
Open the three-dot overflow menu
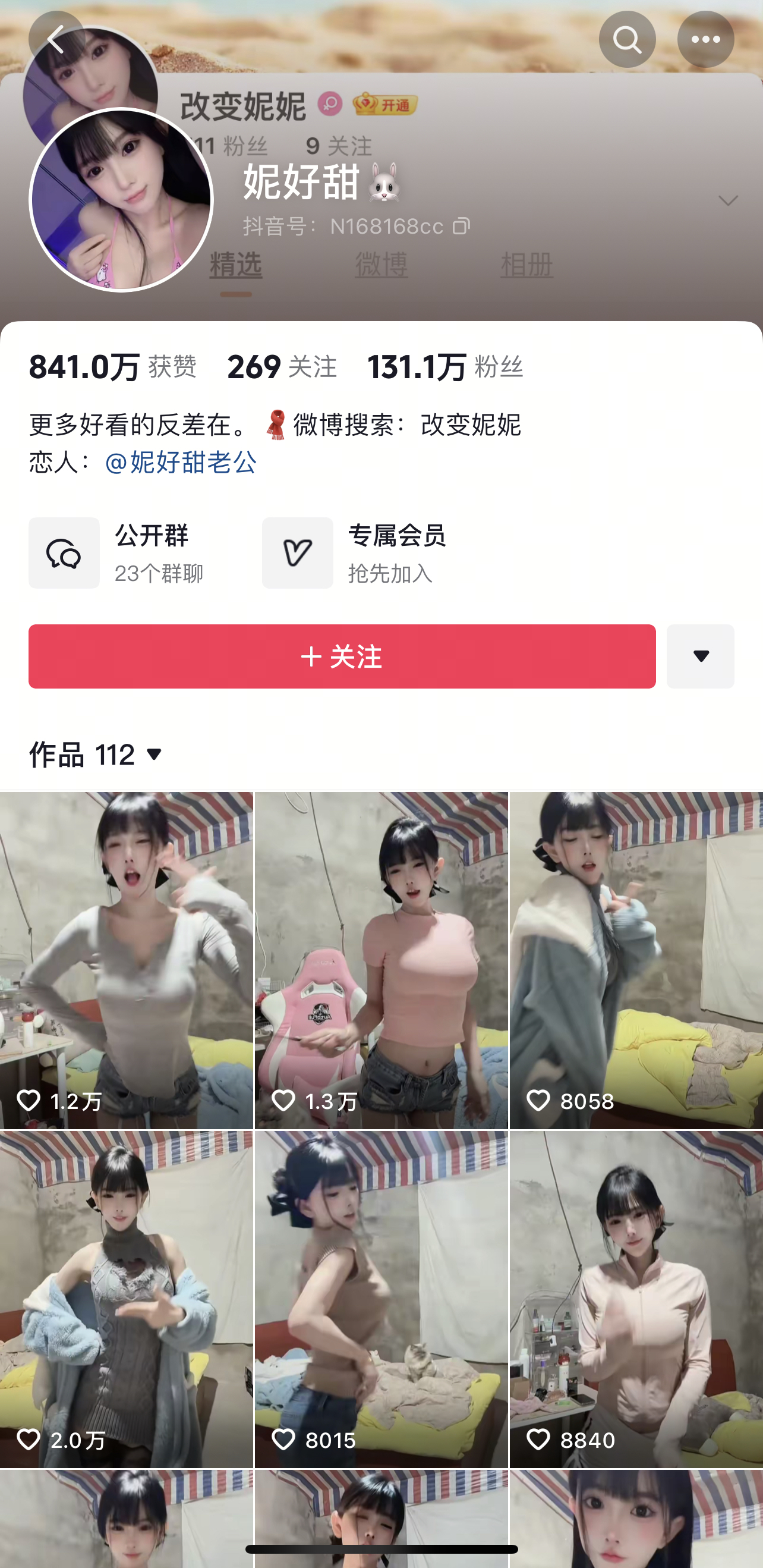[x=705, y=40]
